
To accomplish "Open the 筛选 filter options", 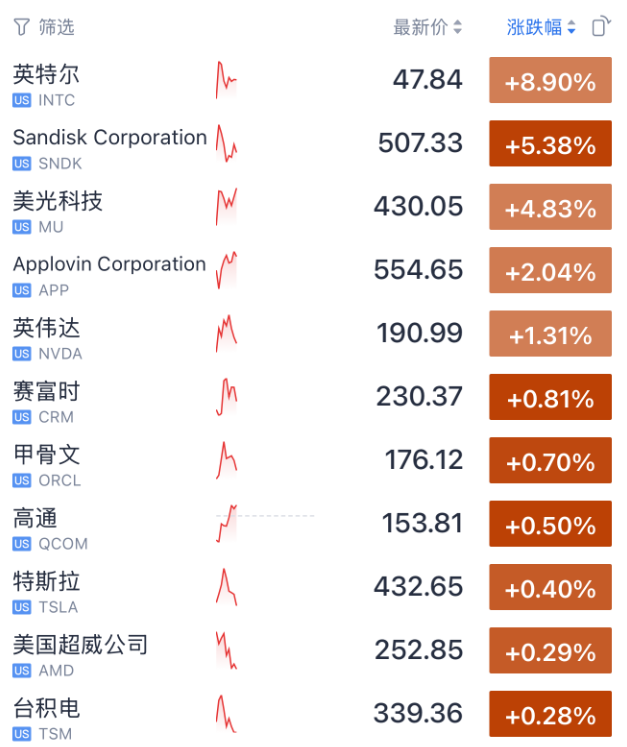I will pyautogui.click(x=45, y=27).
